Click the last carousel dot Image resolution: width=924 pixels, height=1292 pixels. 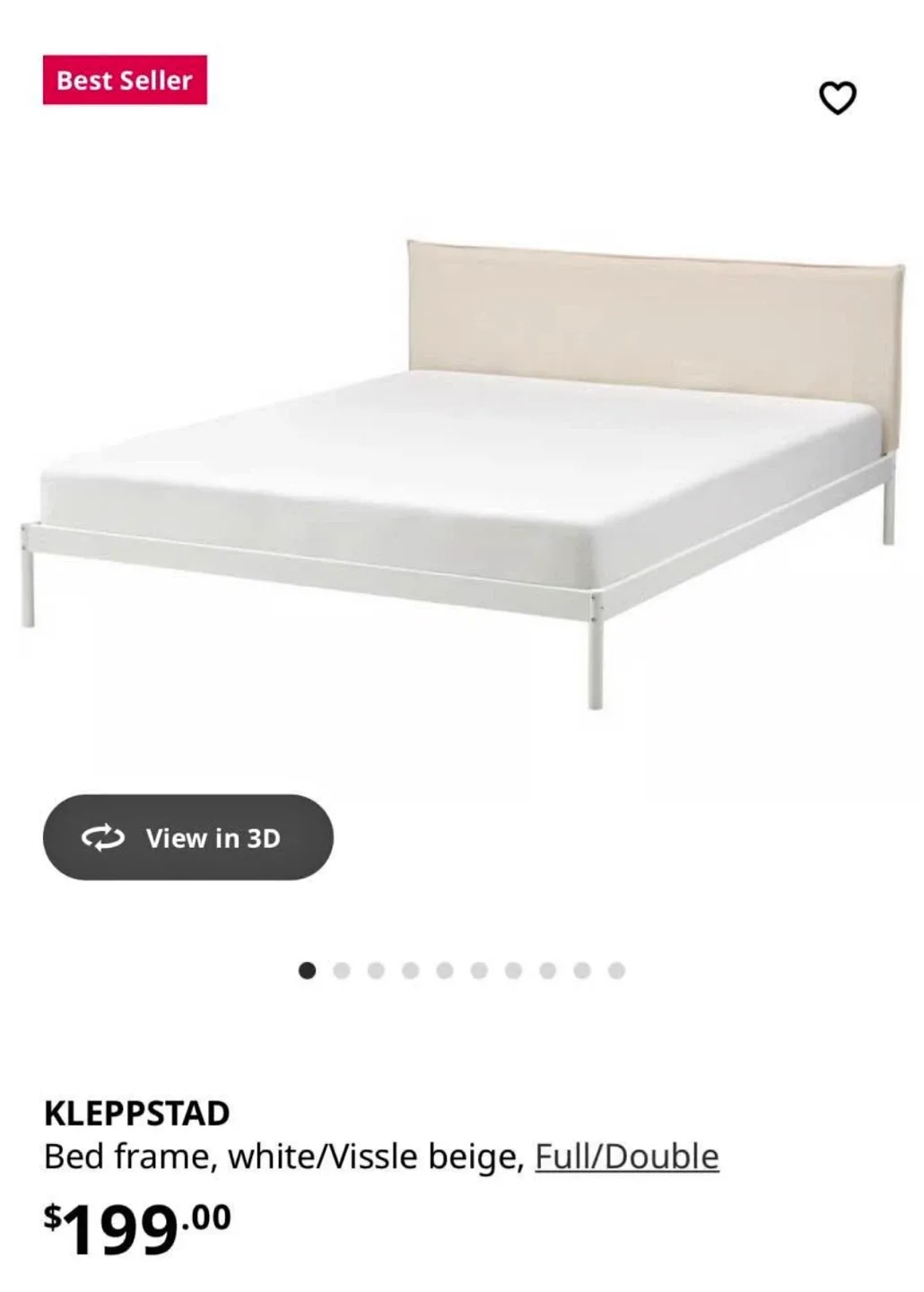613,969
